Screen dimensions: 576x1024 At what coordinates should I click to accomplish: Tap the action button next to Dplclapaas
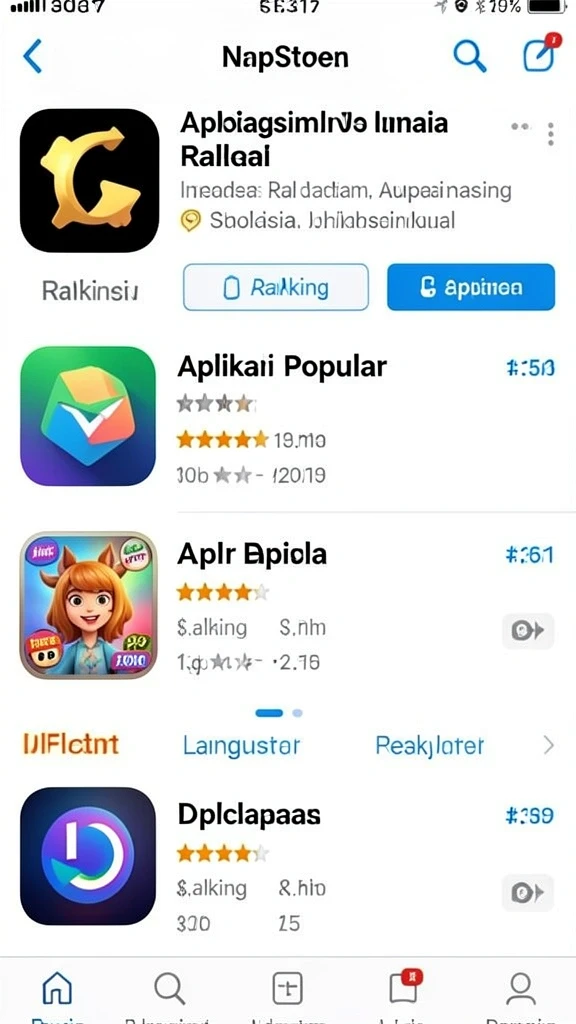pos(528,893)
